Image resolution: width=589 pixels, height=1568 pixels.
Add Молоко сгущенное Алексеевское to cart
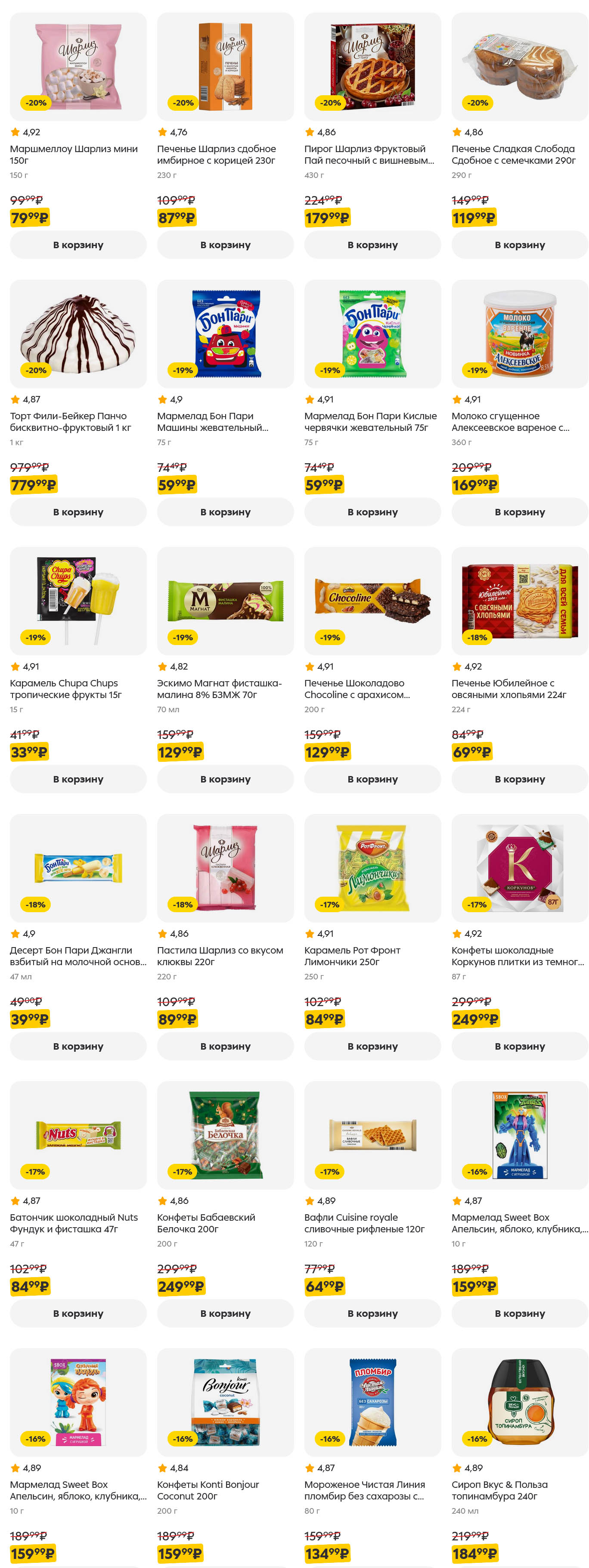point(519,512)
